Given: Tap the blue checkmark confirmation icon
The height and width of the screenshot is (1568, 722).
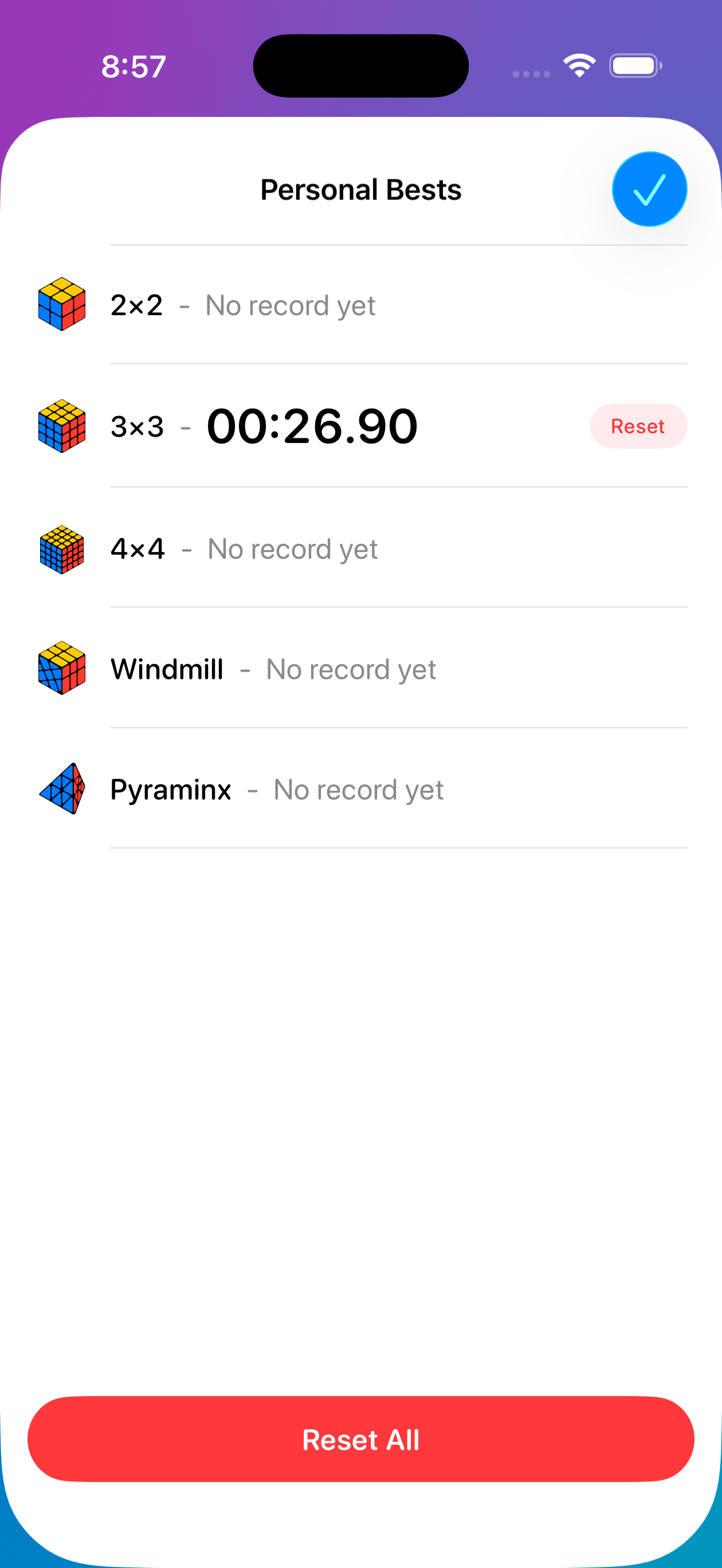Looking at the screenshot, I should click(649, 189).
